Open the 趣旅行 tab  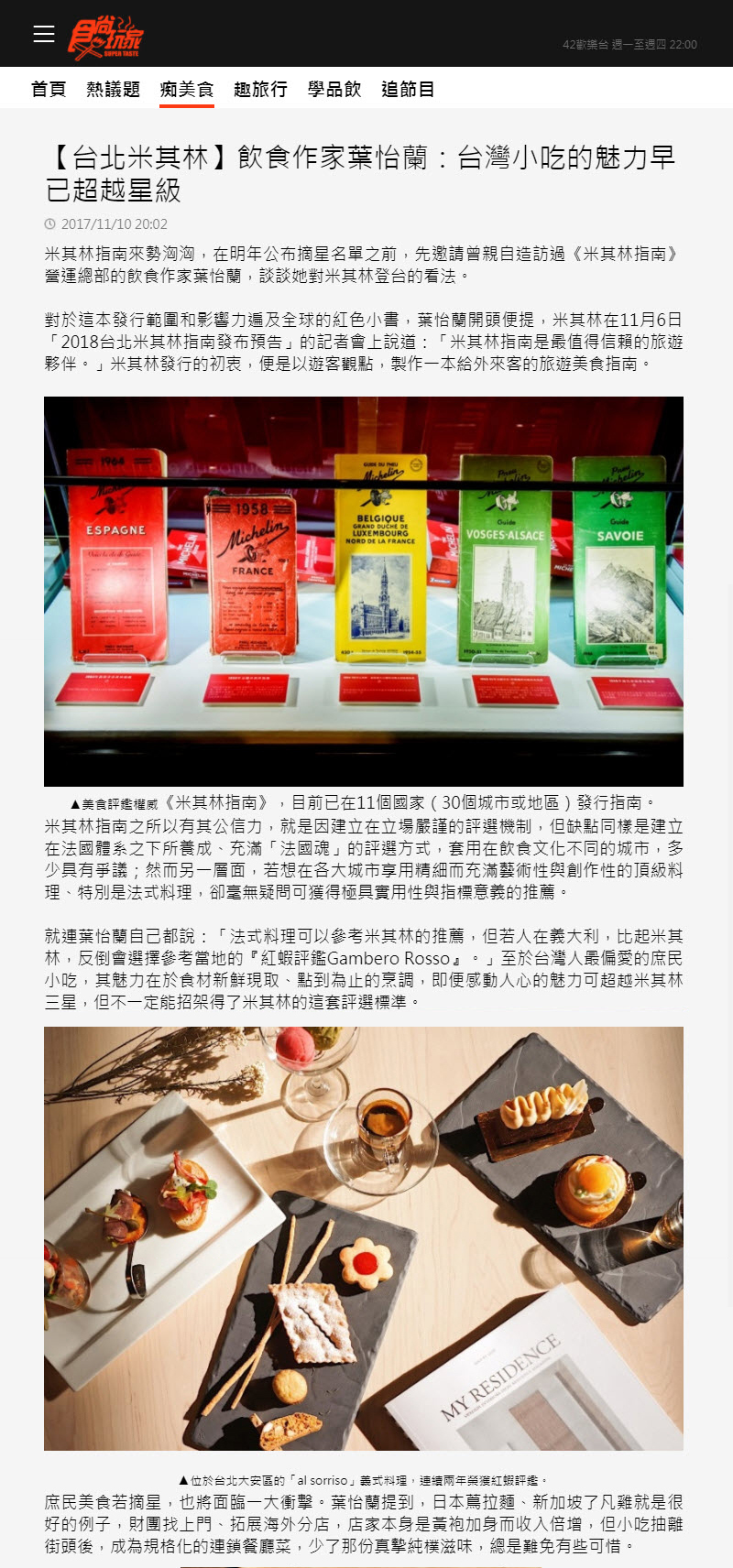click(x=260, y=89)
